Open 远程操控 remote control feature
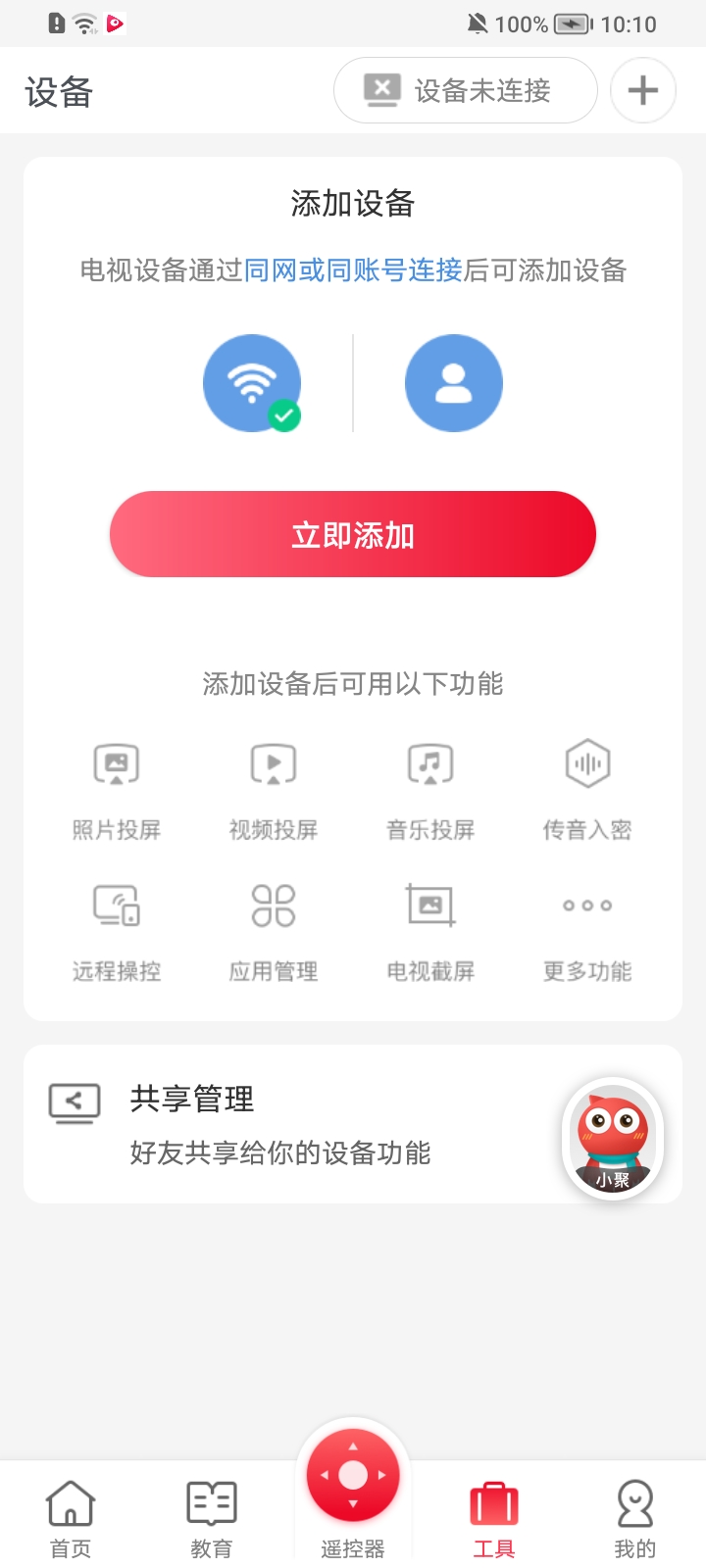This screenshot has width=706, height=1568. pyautogui.click(x=117, y=930)
